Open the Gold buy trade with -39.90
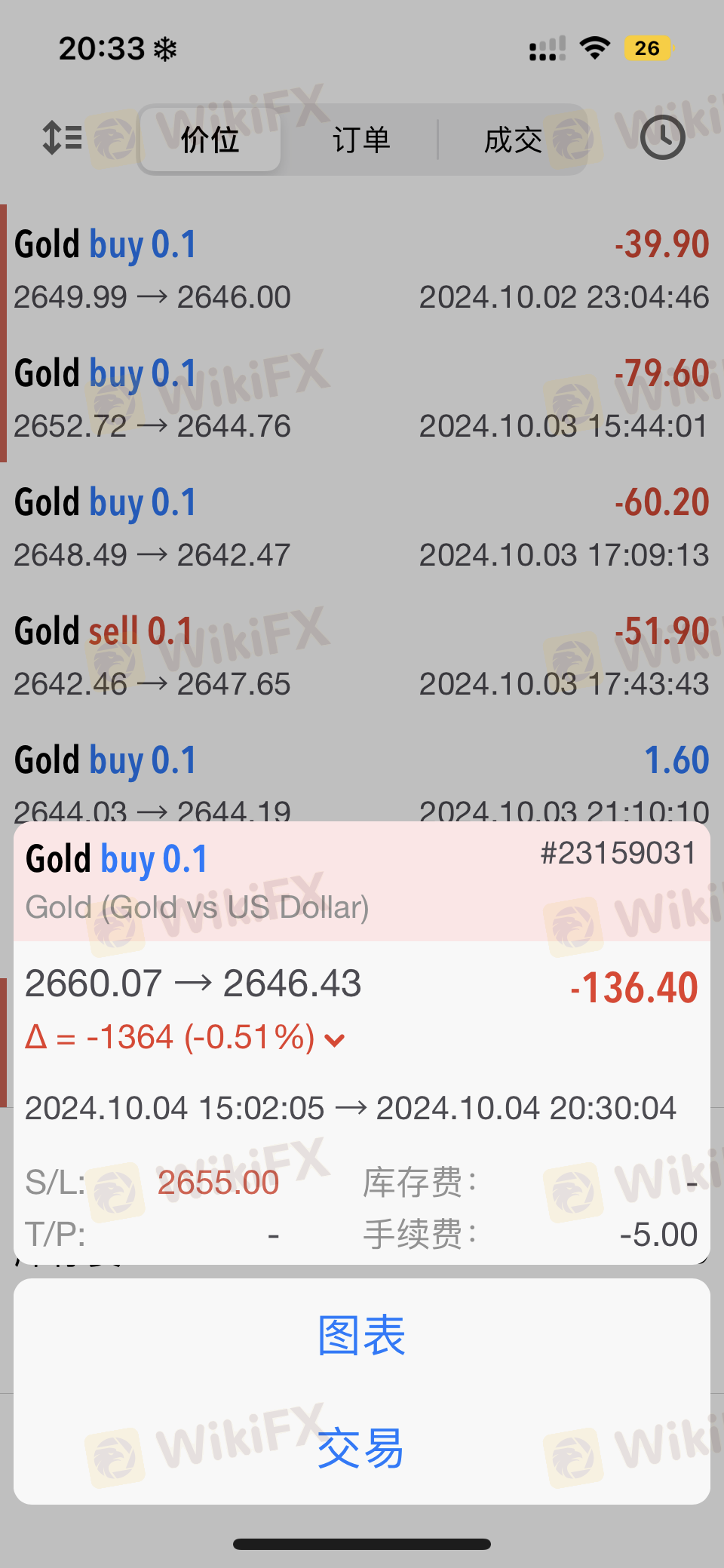This screenshot has width=724, height=1568. pyautogui.click(x=362, y=268)
